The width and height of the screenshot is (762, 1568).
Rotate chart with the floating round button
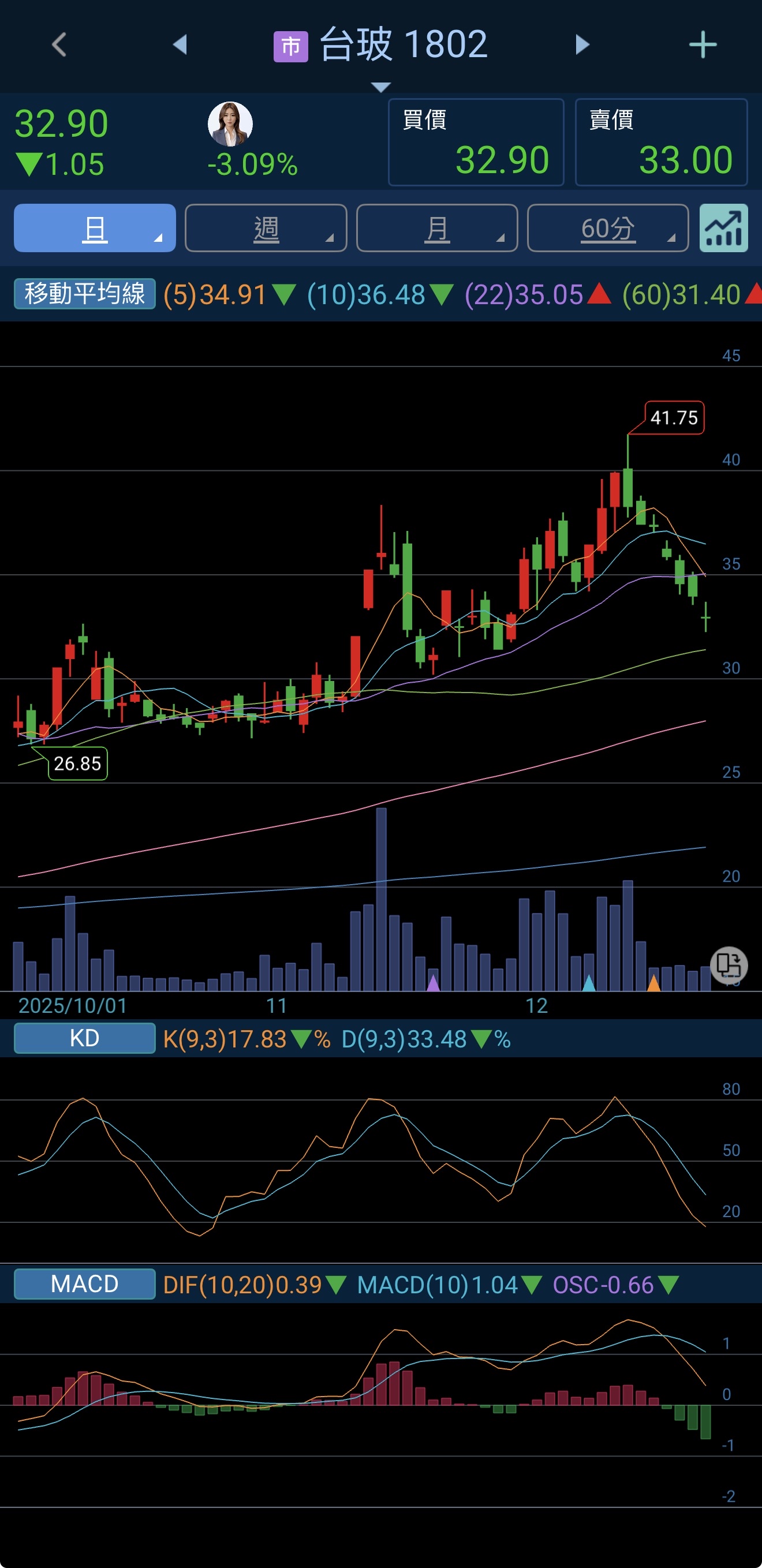(729, 966)
